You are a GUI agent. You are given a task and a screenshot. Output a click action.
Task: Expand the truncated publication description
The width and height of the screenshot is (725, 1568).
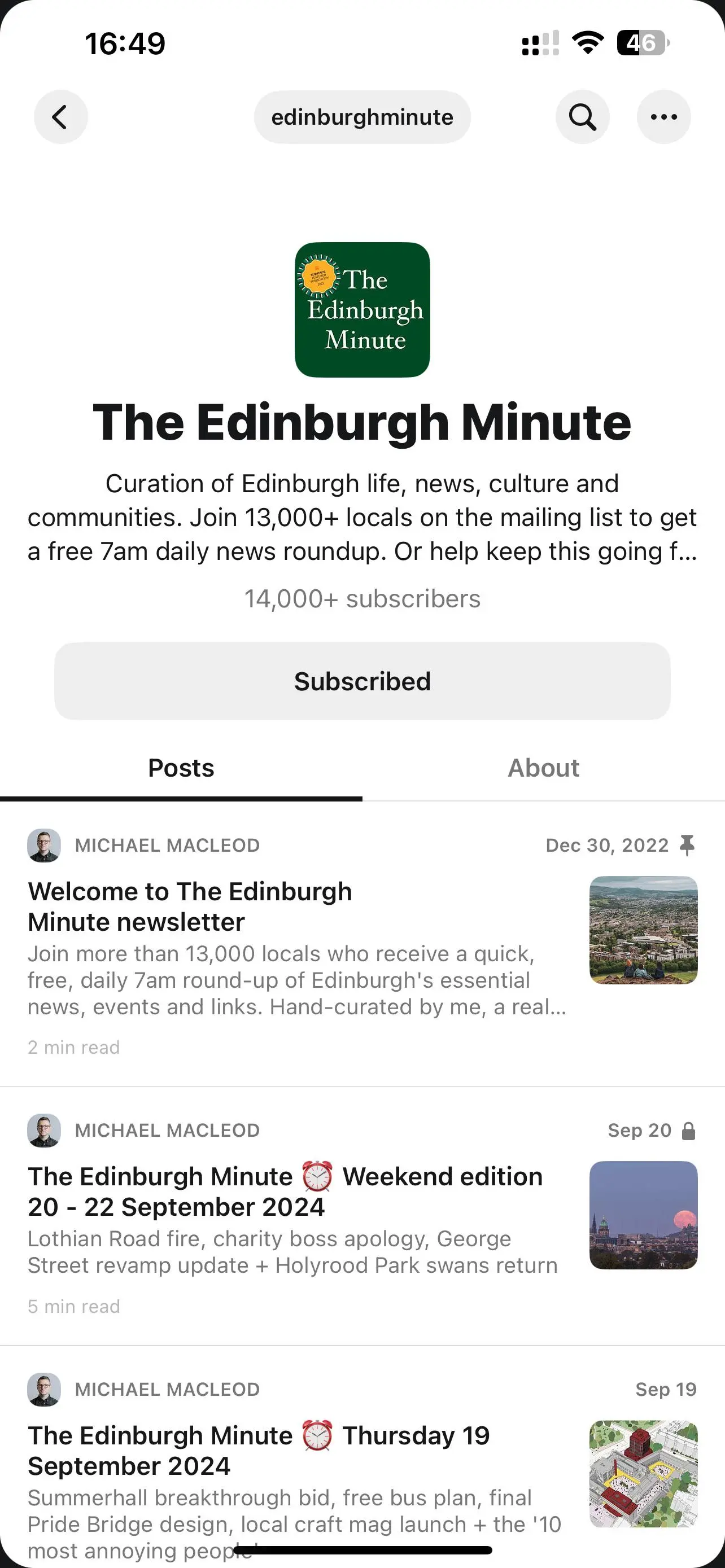coord(362,518)
